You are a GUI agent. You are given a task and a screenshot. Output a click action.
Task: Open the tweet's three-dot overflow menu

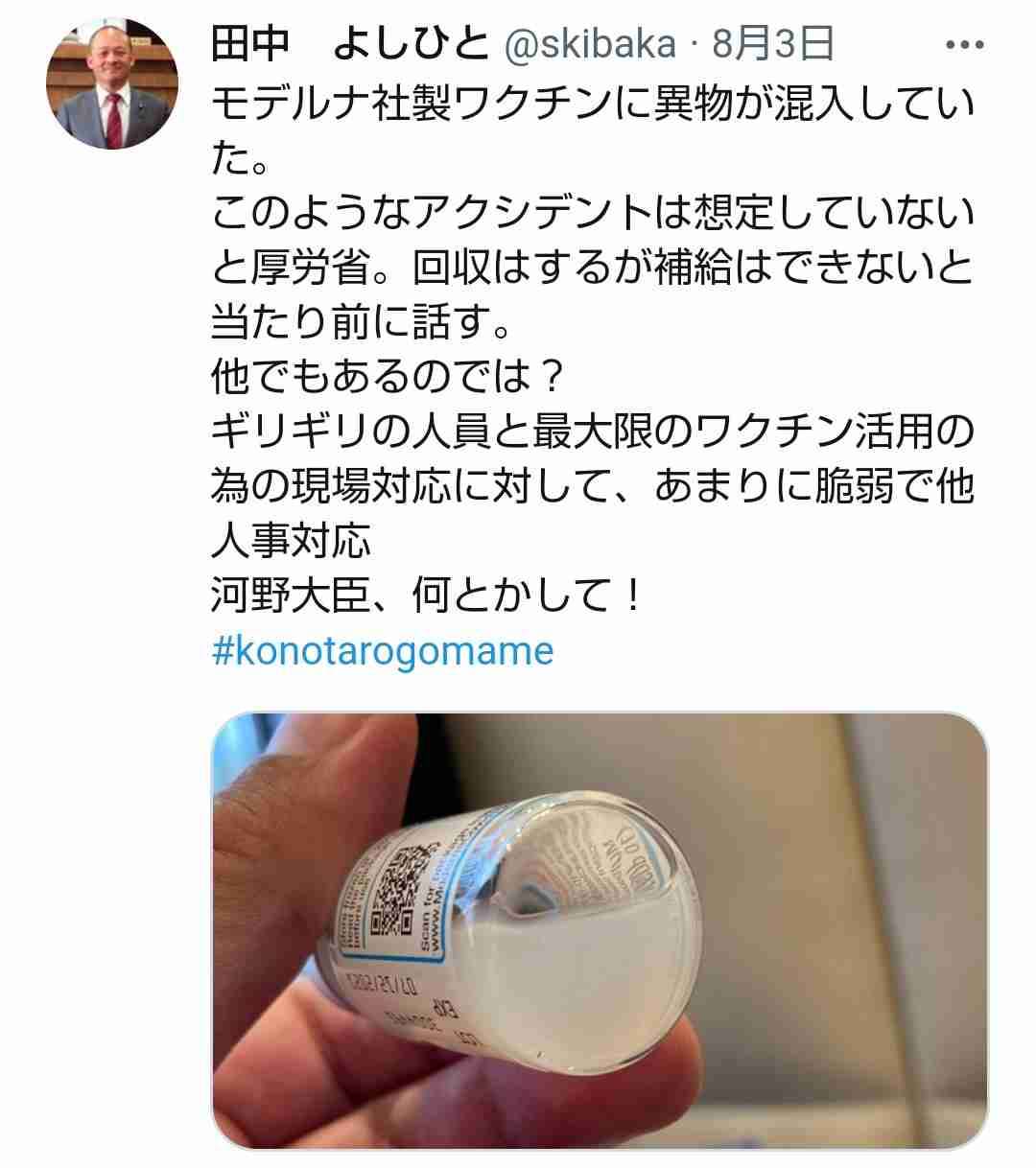(965, 45)
